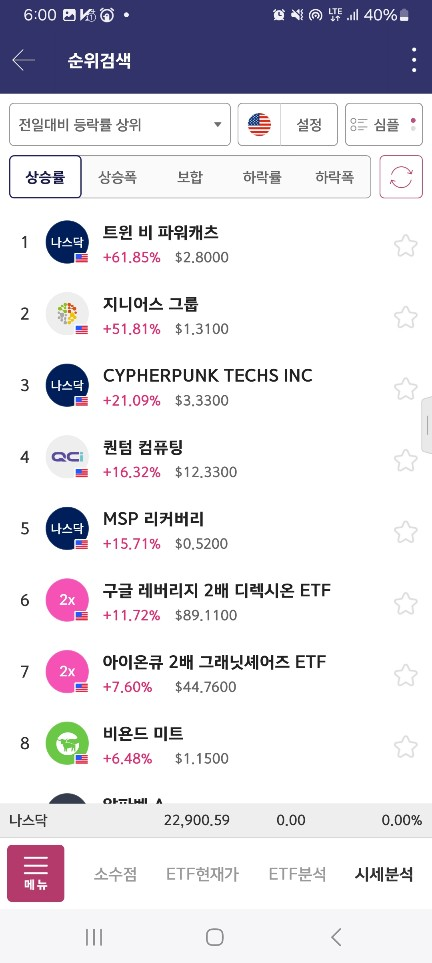Select the 상승폭 tab

(x=117, y=177)
